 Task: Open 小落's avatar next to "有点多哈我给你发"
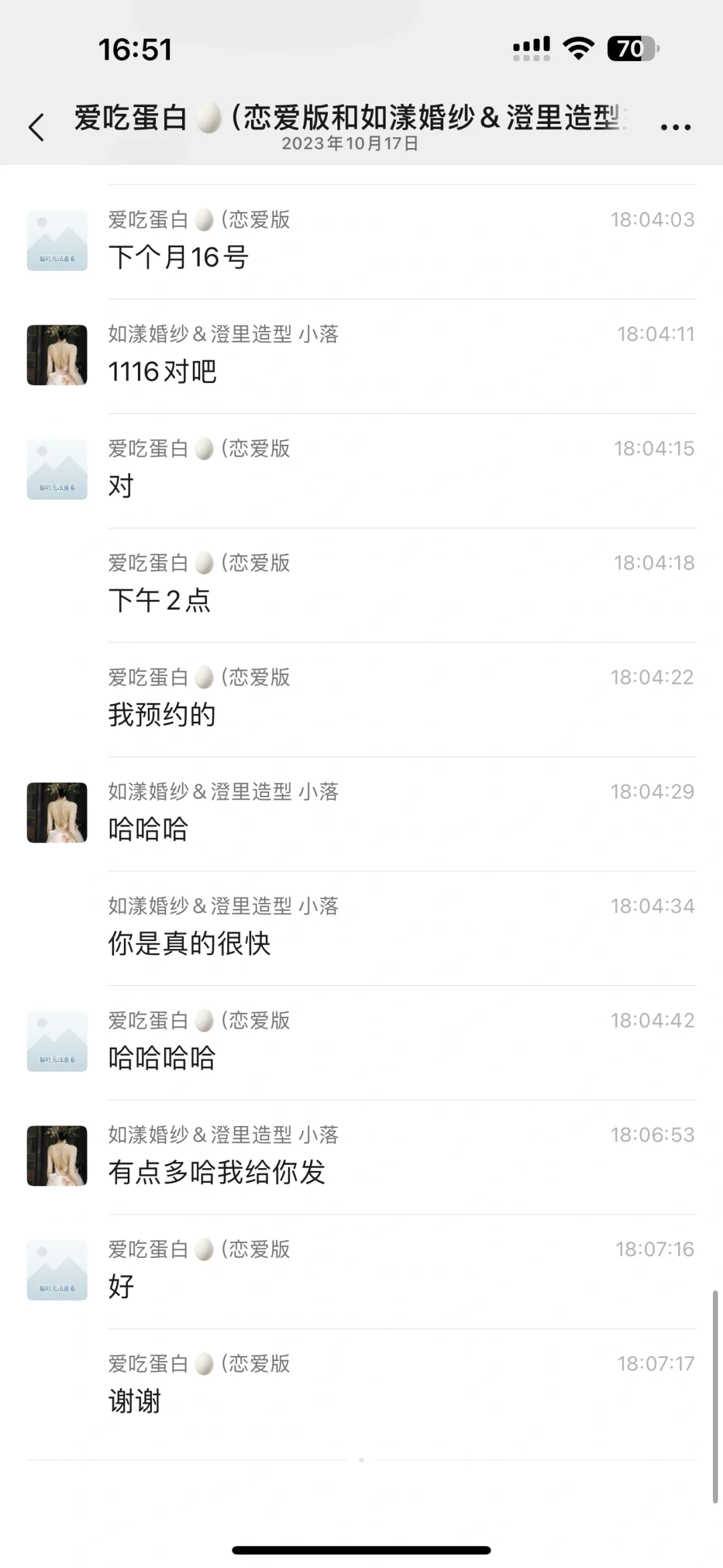point(57,1156)
